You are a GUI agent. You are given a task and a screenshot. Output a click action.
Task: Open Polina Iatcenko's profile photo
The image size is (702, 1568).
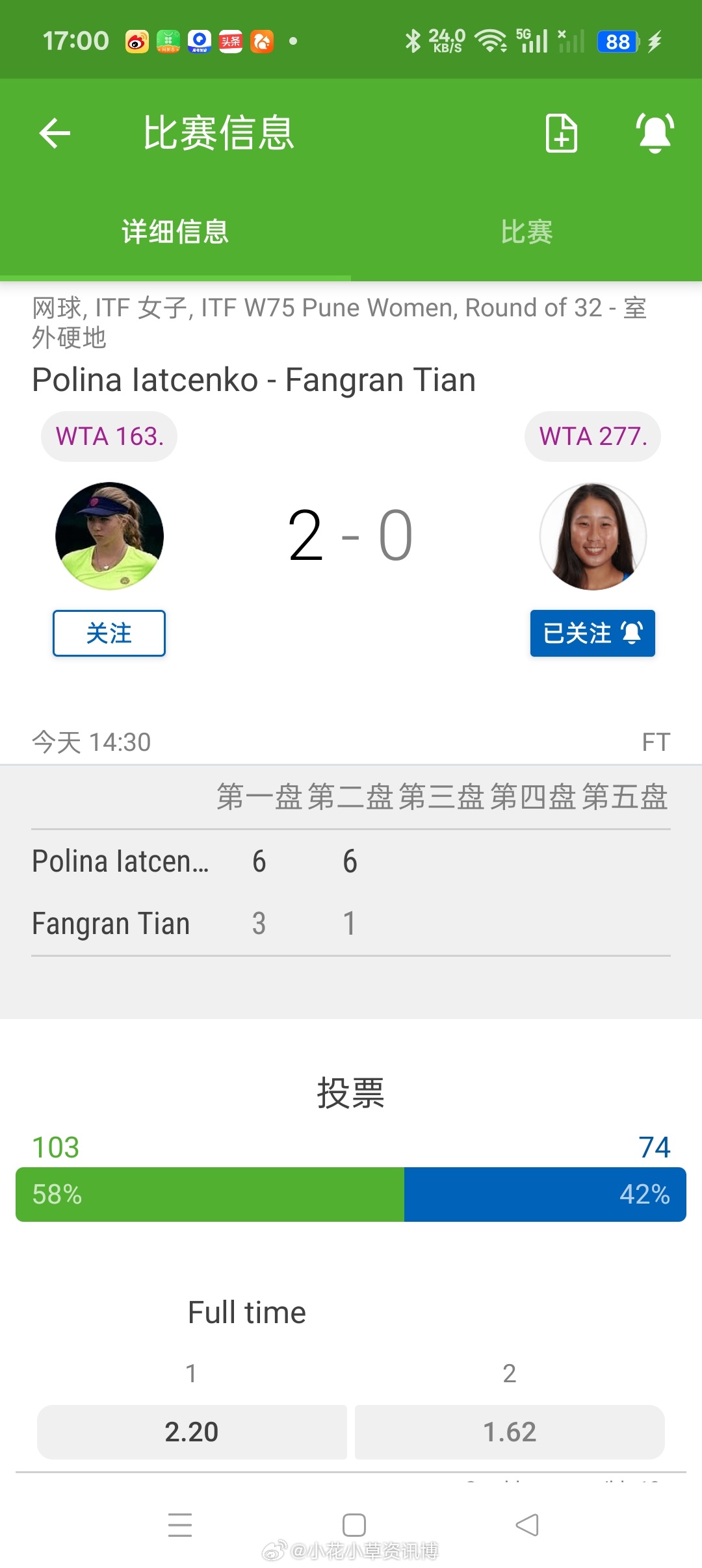(109, 536)
